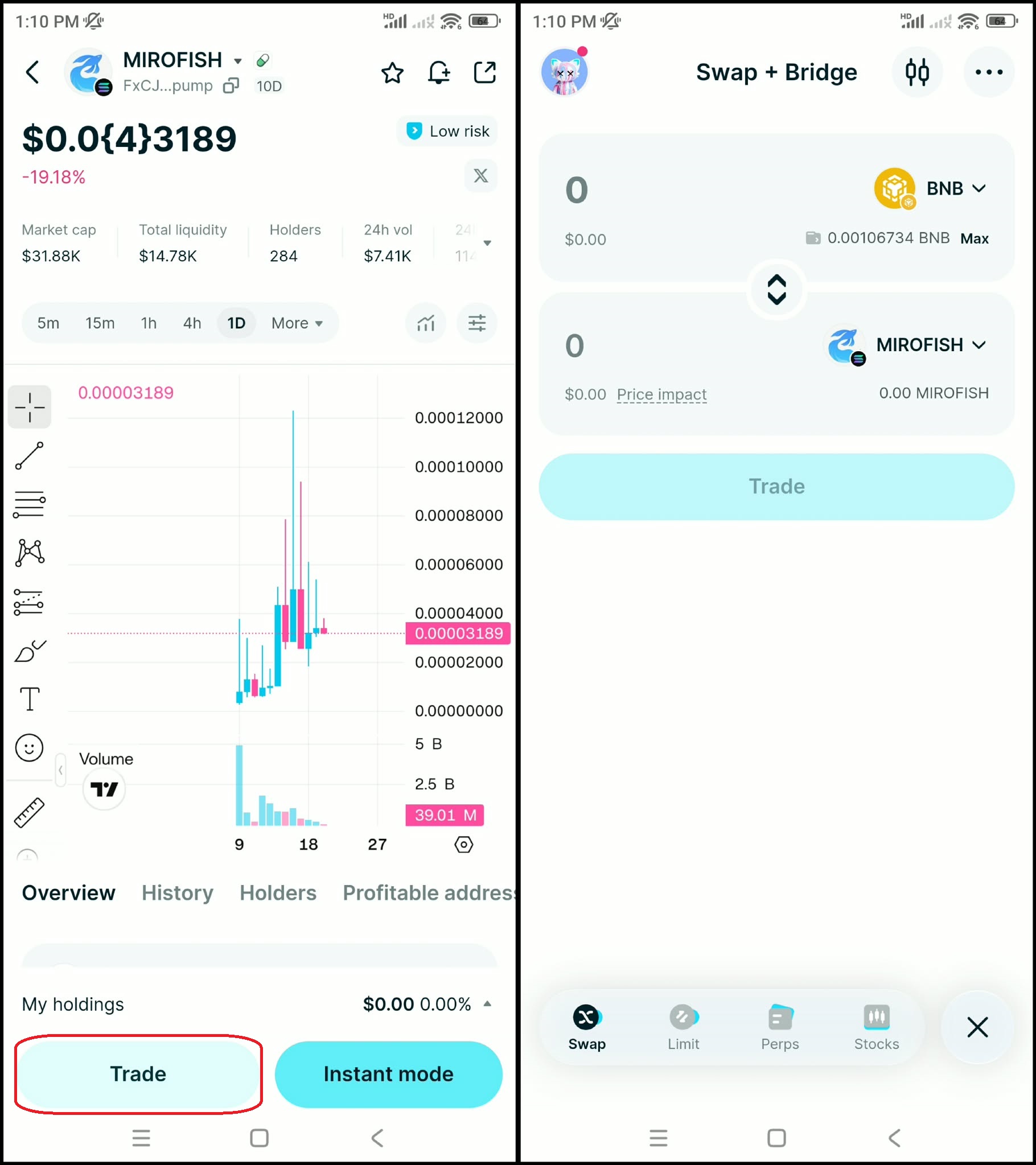
Task: Open the chart indicators icon
Action: pos(425,323)
